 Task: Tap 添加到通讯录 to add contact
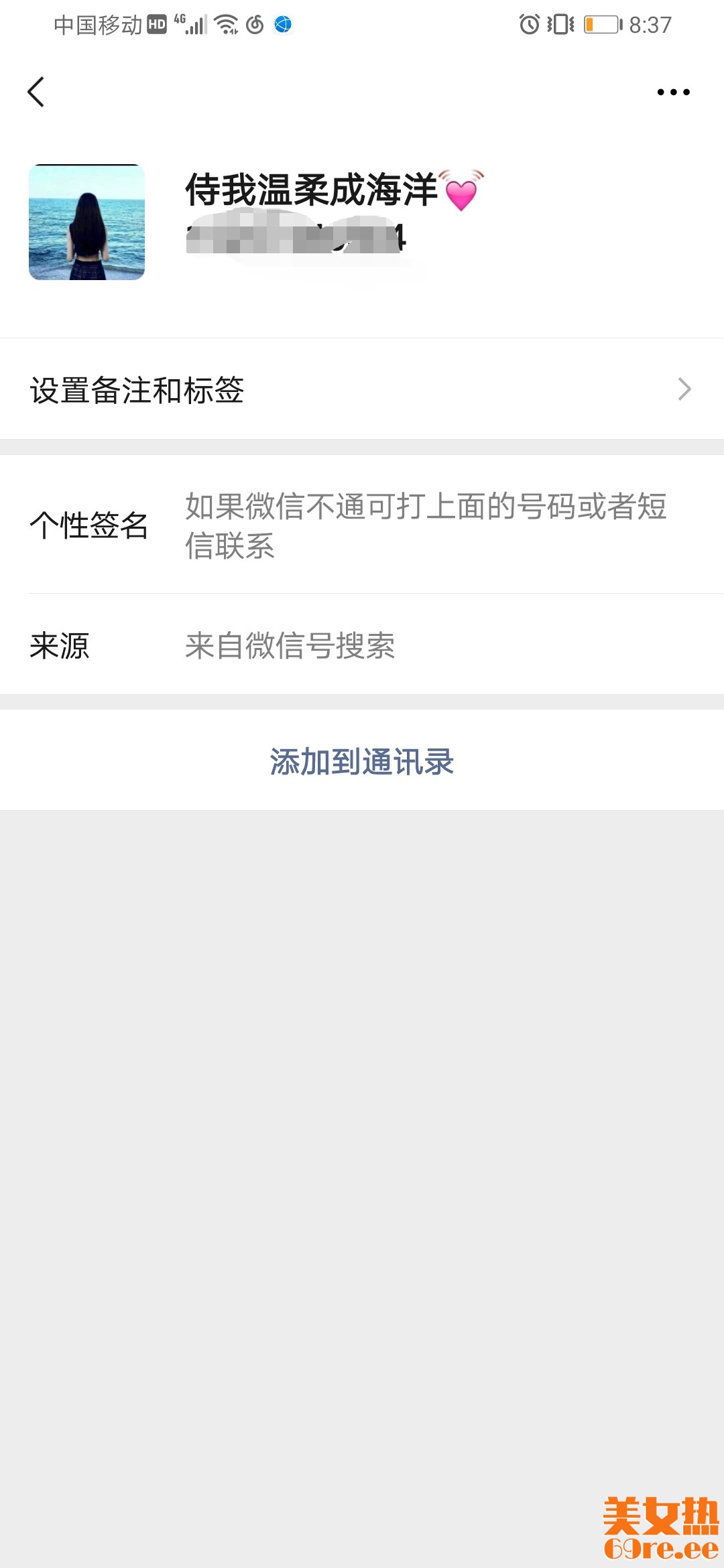click(x=362, y=761)
